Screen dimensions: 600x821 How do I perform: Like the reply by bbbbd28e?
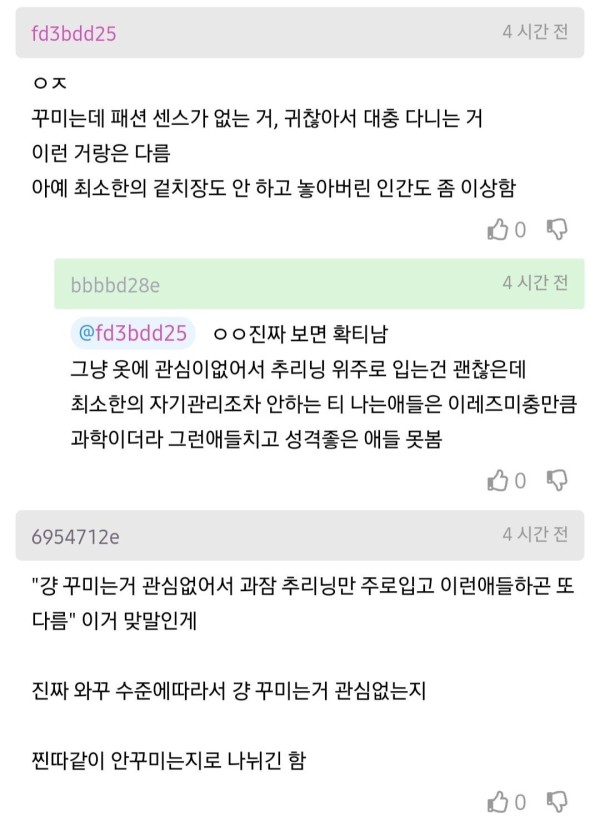click(x=498, y=481)
